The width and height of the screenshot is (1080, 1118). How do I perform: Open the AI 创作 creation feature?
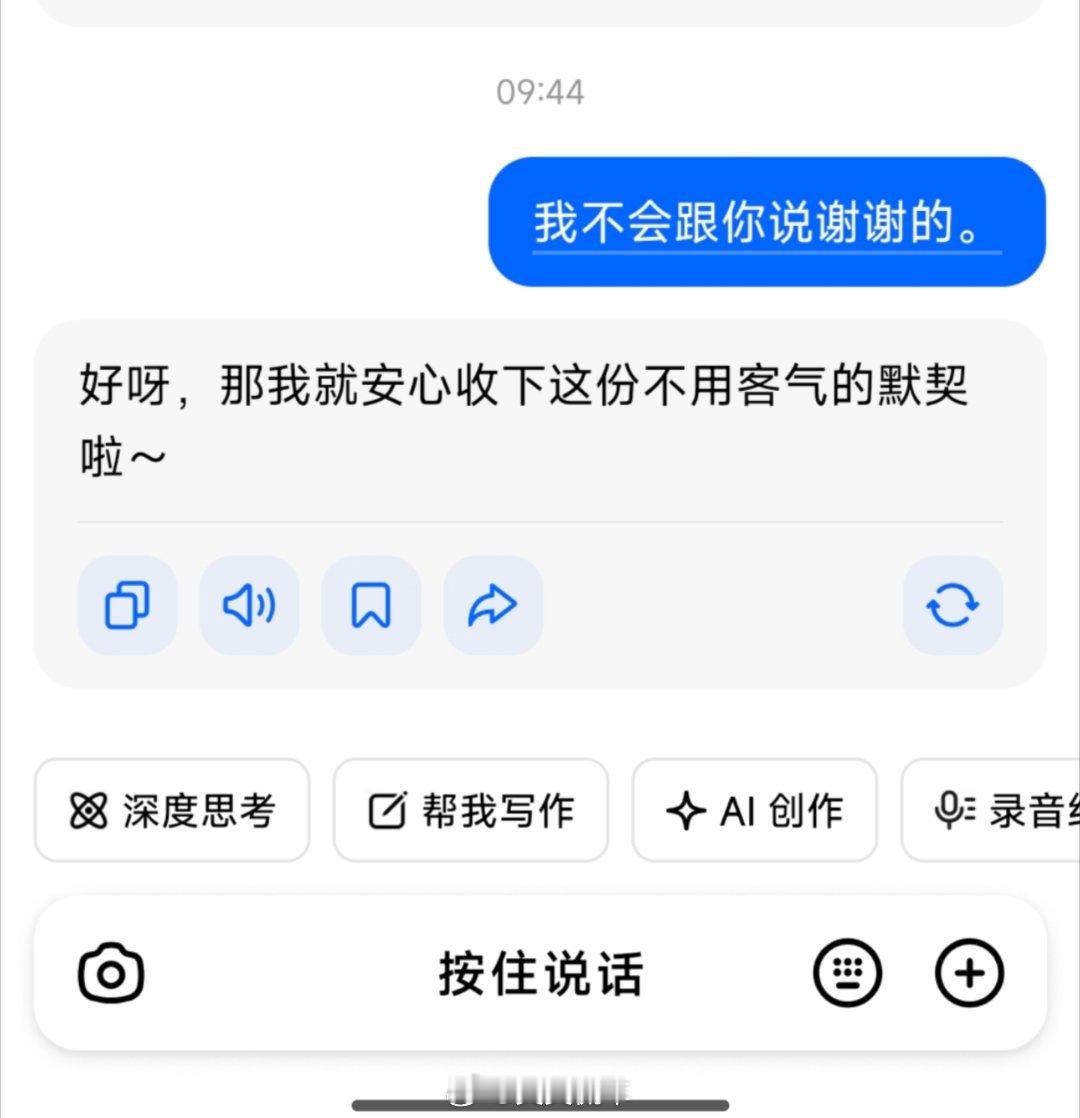755,810
